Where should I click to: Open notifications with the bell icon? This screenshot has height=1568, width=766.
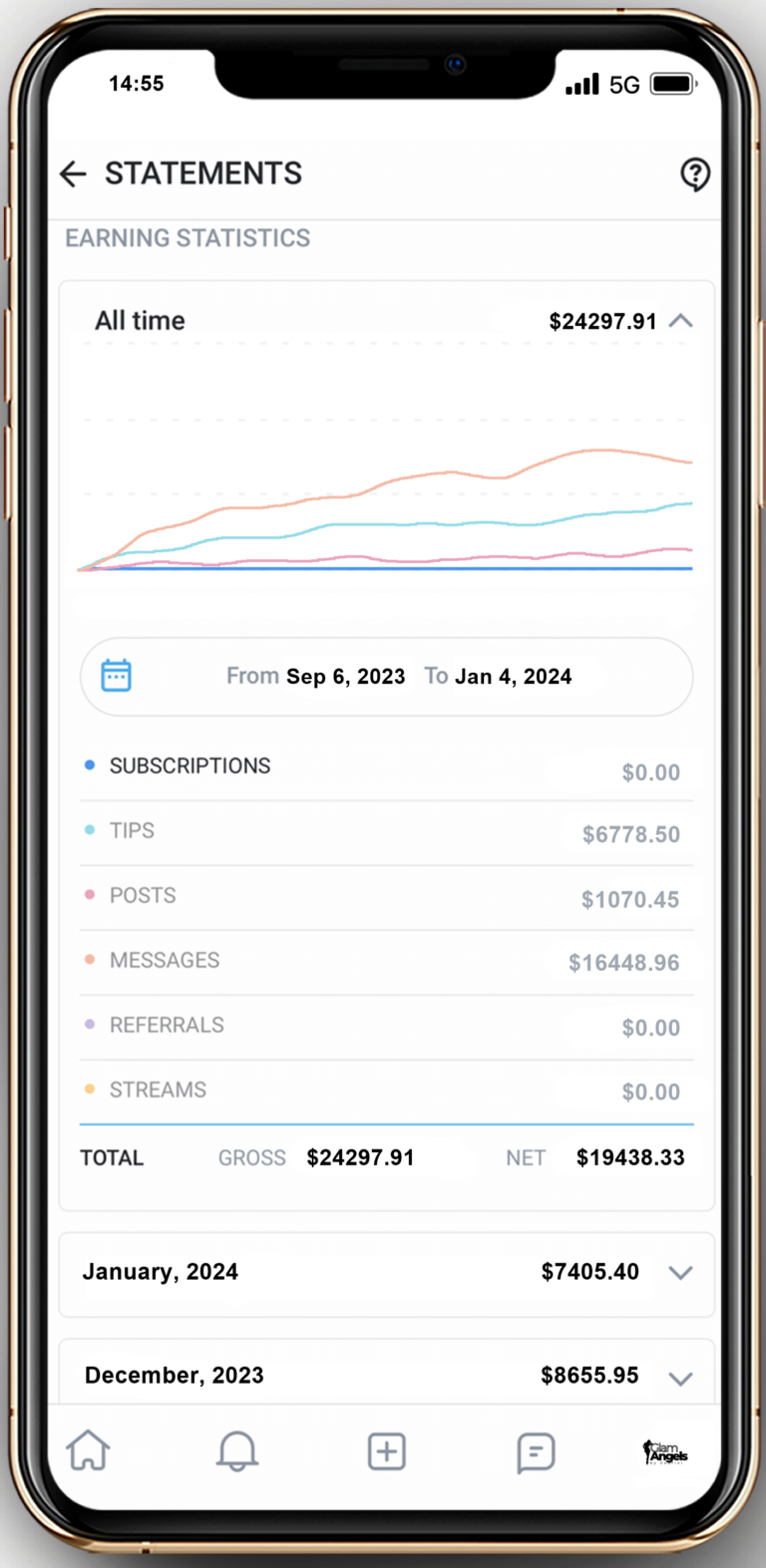click(x=237, y=1451)
